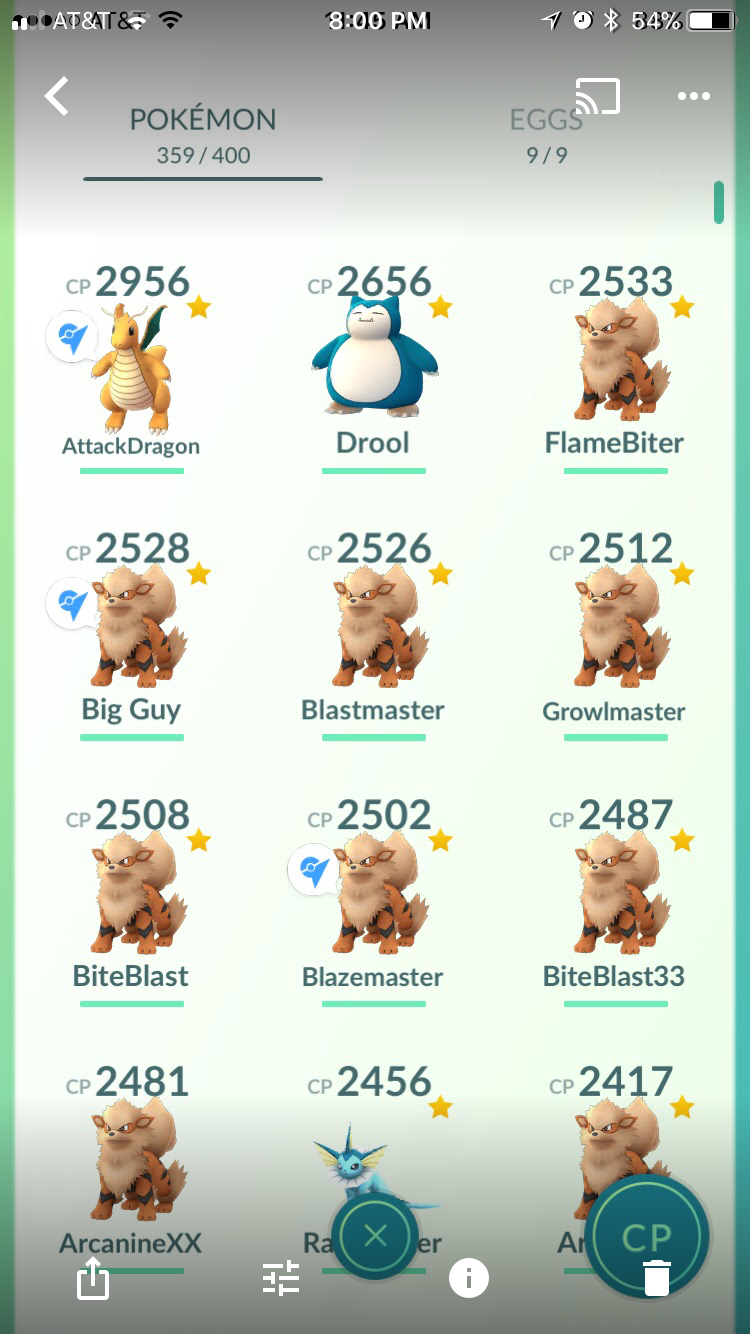Tap the trash can delete icon
750x1334 pixels.
tap(656, 1278)
